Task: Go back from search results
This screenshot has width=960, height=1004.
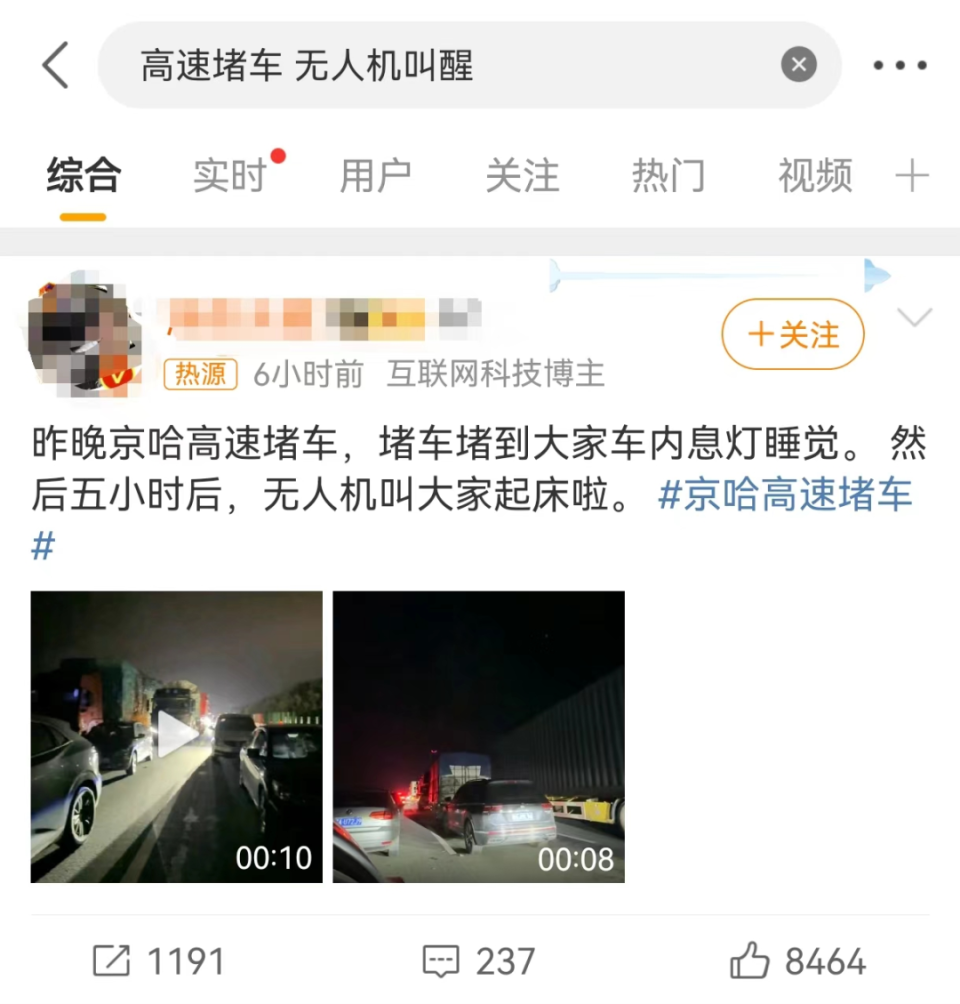Action: 56,66
